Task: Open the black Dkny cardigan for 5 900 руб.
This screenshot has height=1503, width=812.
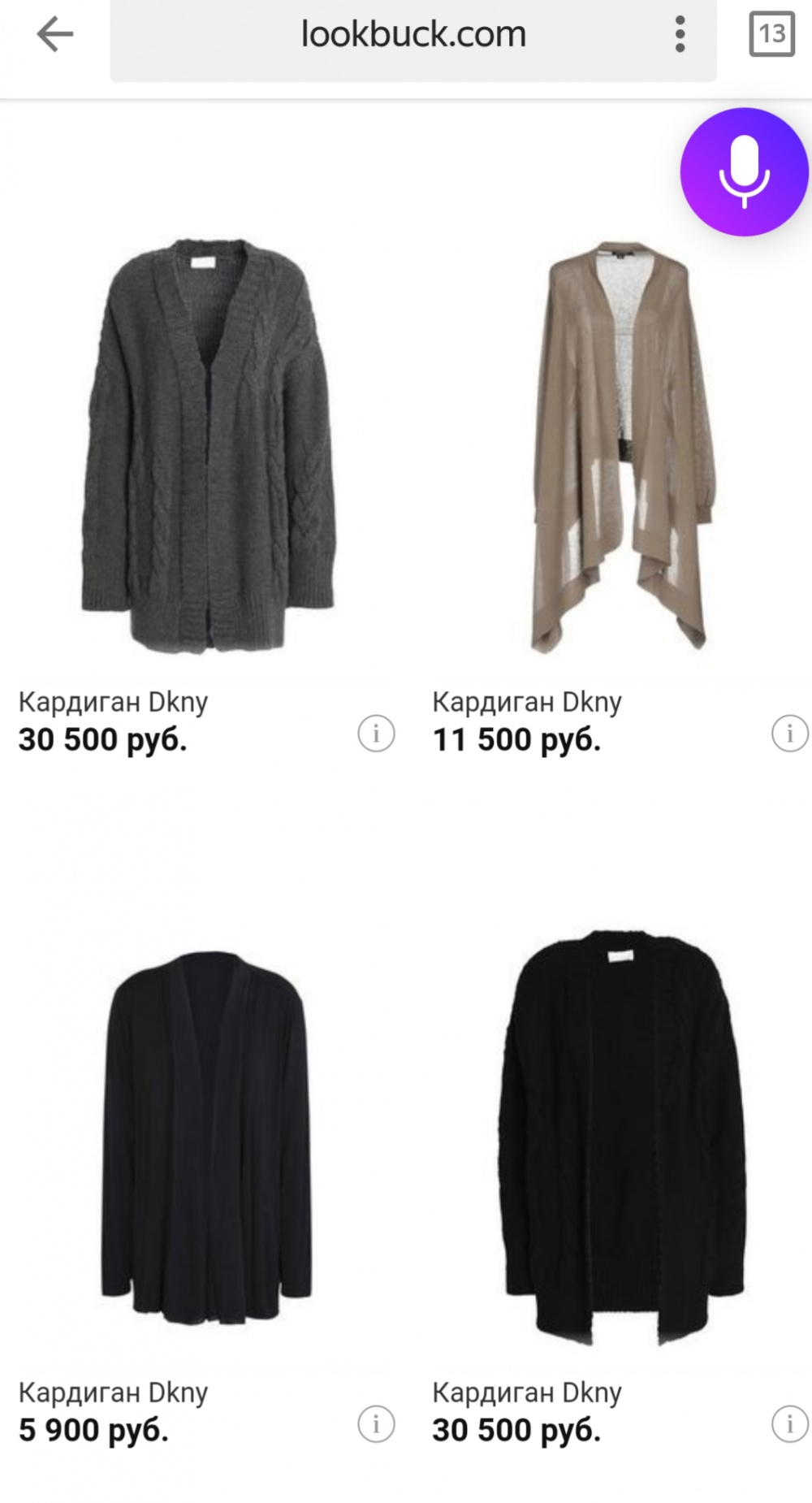Action: 207,1137
